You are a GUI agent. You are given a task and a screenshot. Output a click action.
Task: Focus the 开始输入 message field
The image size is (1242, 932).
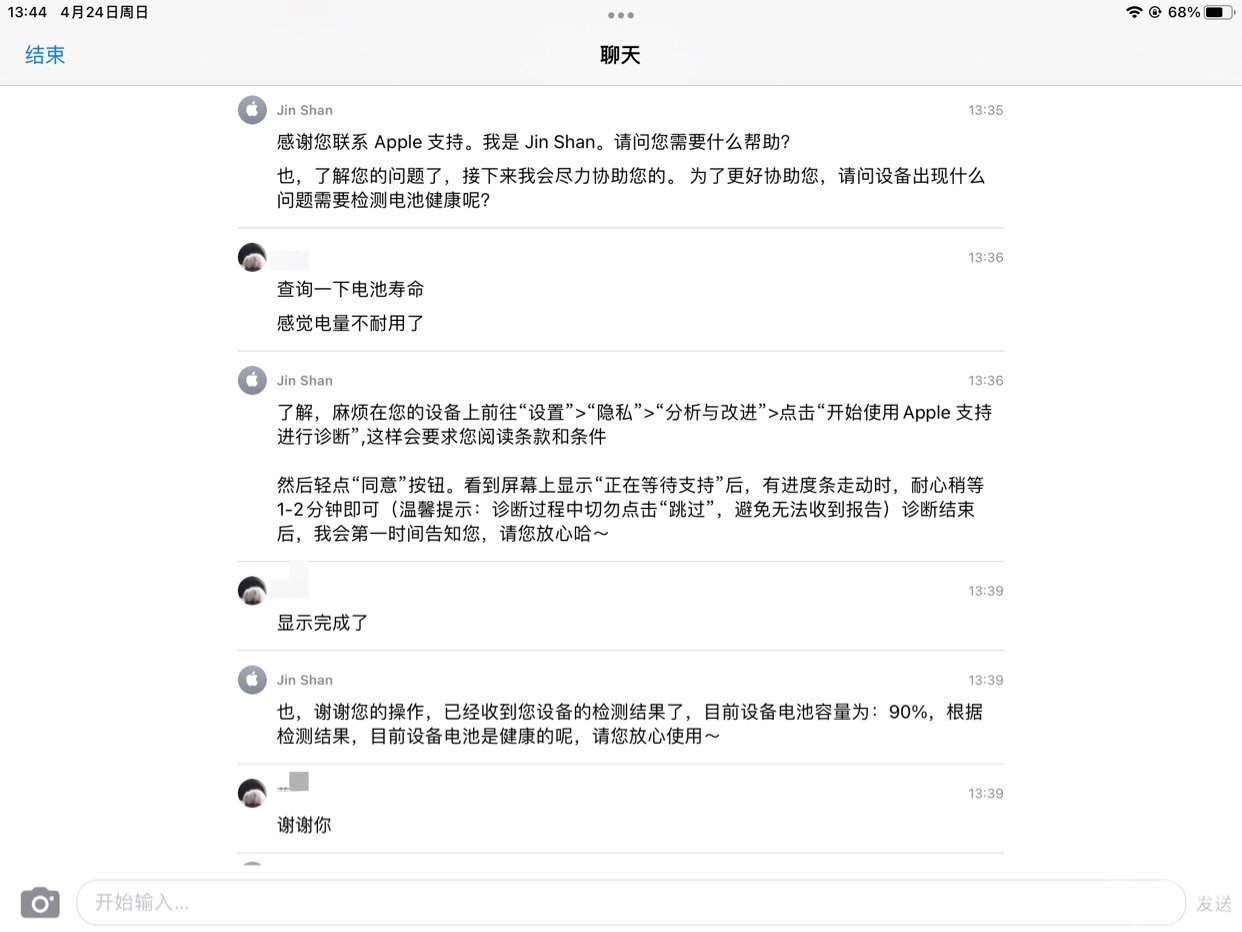point(630,903)
